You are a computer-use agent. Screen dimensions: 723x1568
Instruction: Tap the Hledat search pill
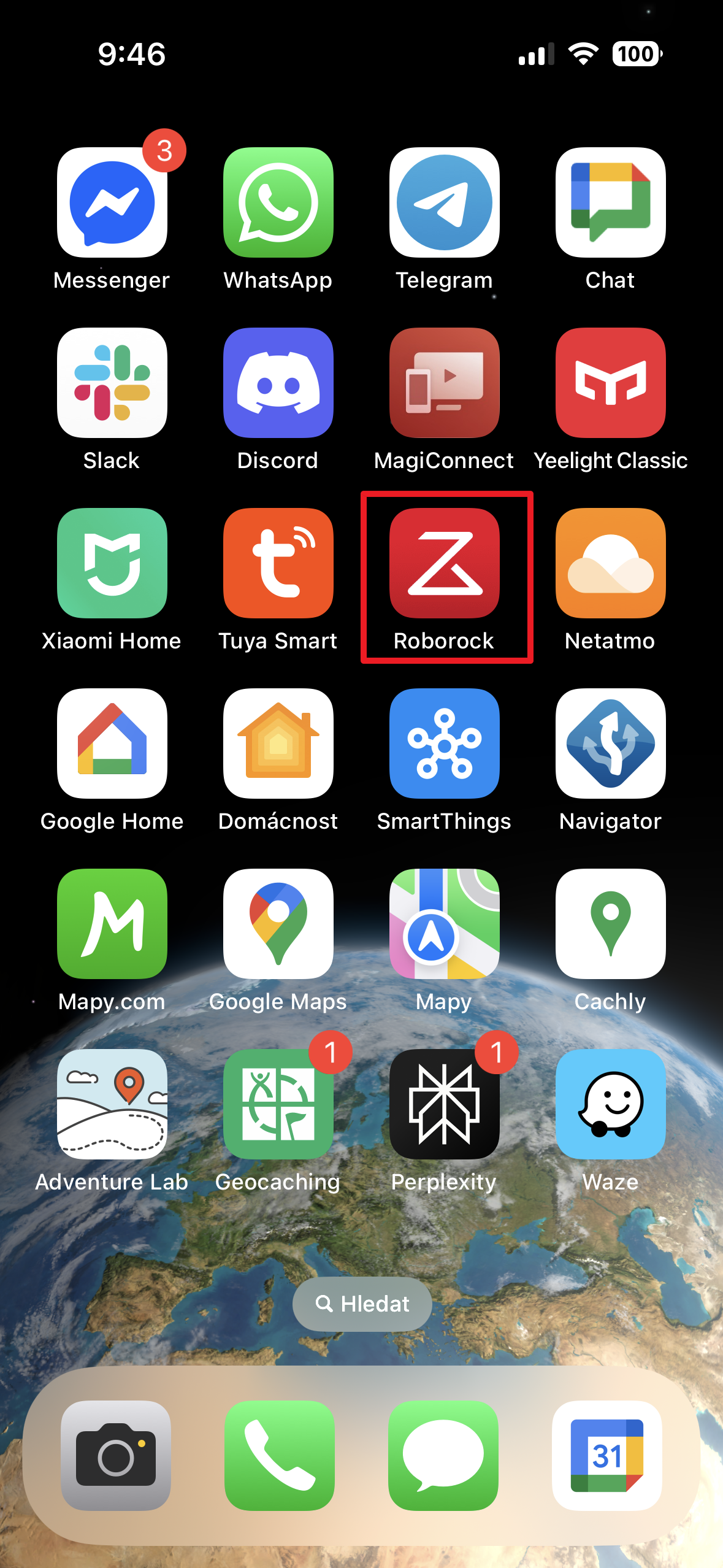point(362,1304)
